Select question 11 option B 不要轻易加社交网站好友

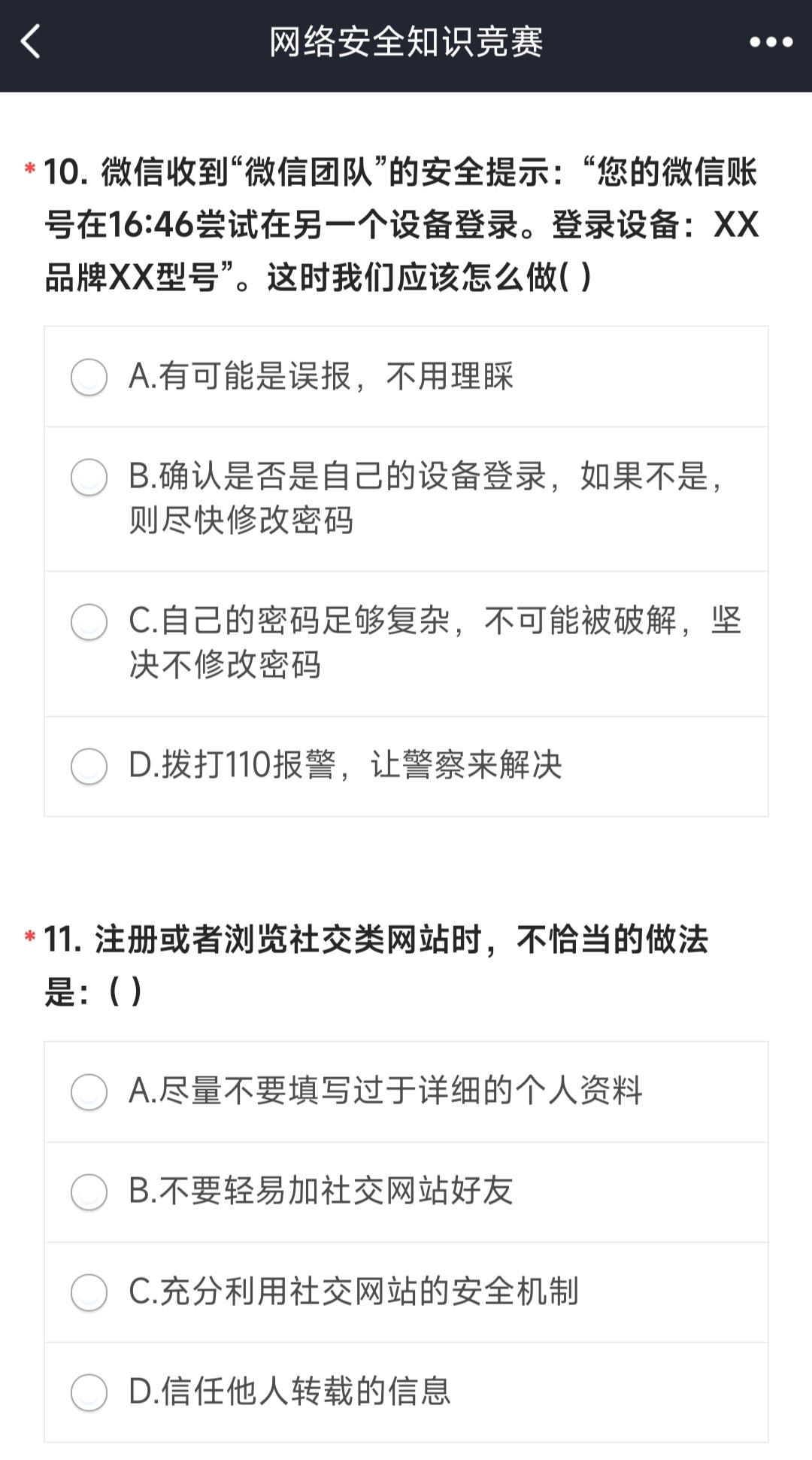pyautogui.click(x=89, y=1191)
